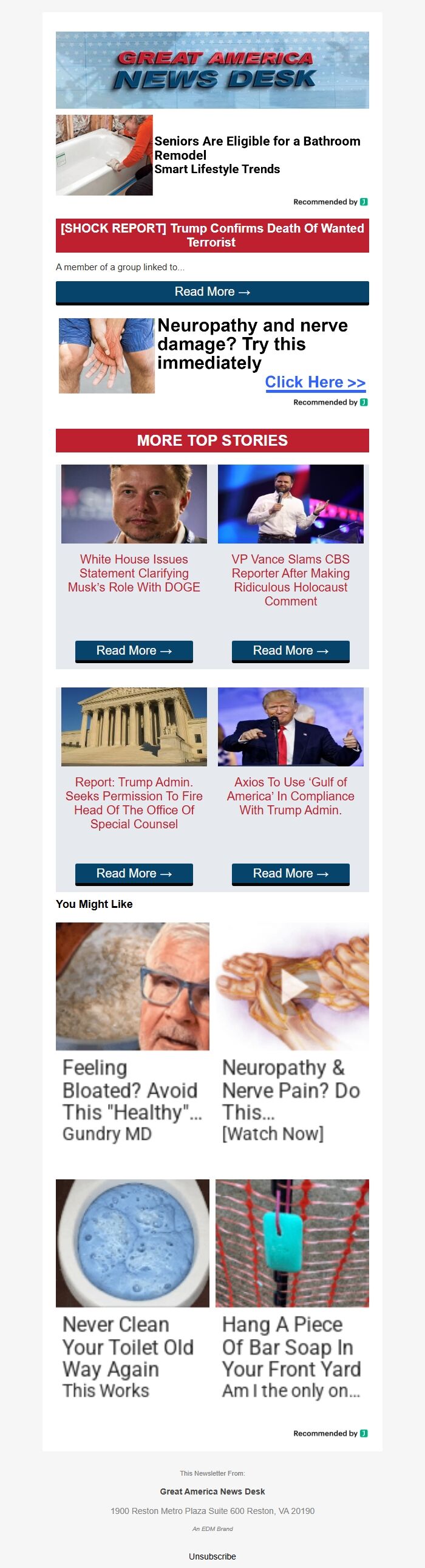Tap Read More under the shock report
The image size is (425, 1568).
[212, 292]
